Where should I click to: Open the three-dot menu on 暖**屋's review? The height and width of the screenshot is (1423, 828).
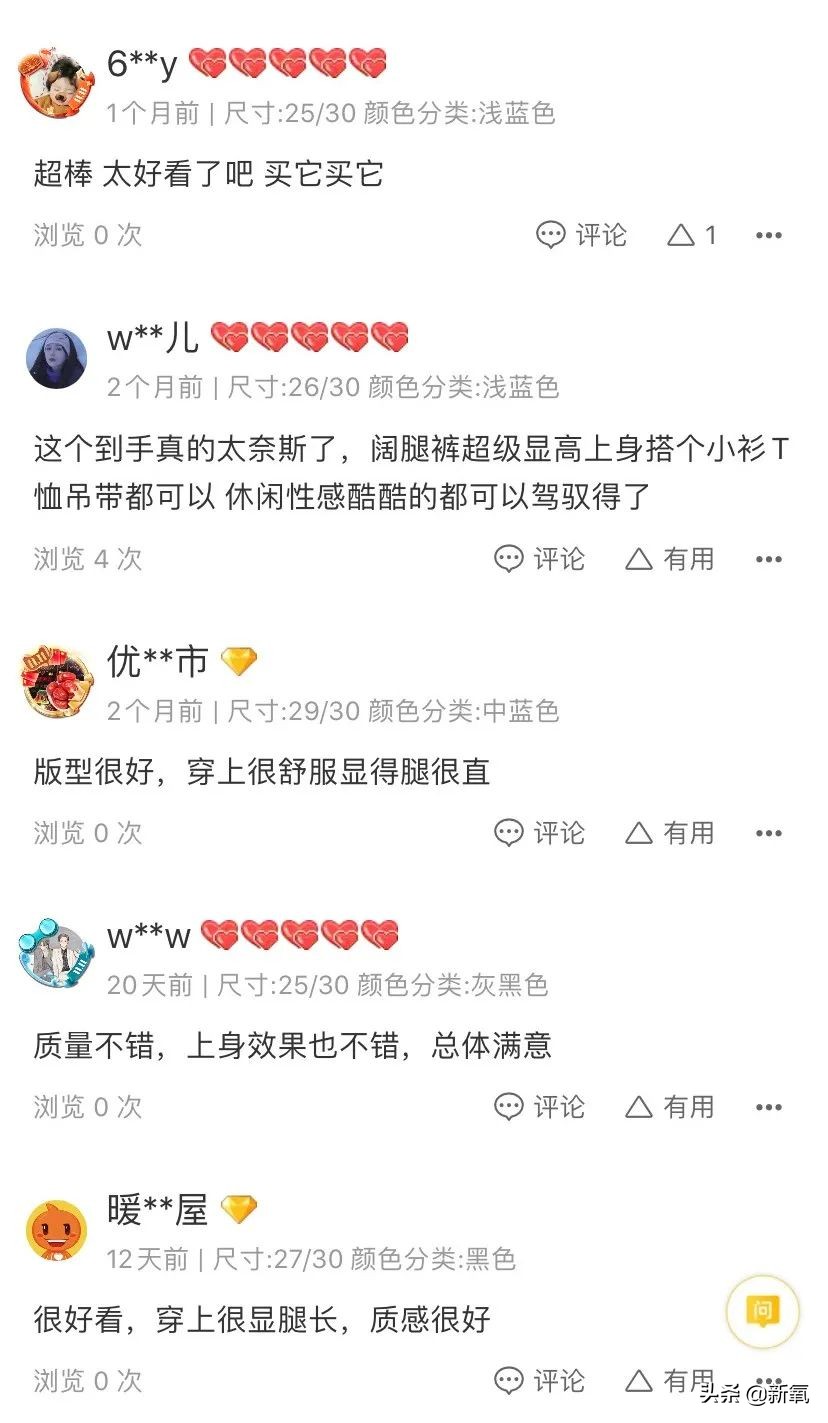[768, 1381]
